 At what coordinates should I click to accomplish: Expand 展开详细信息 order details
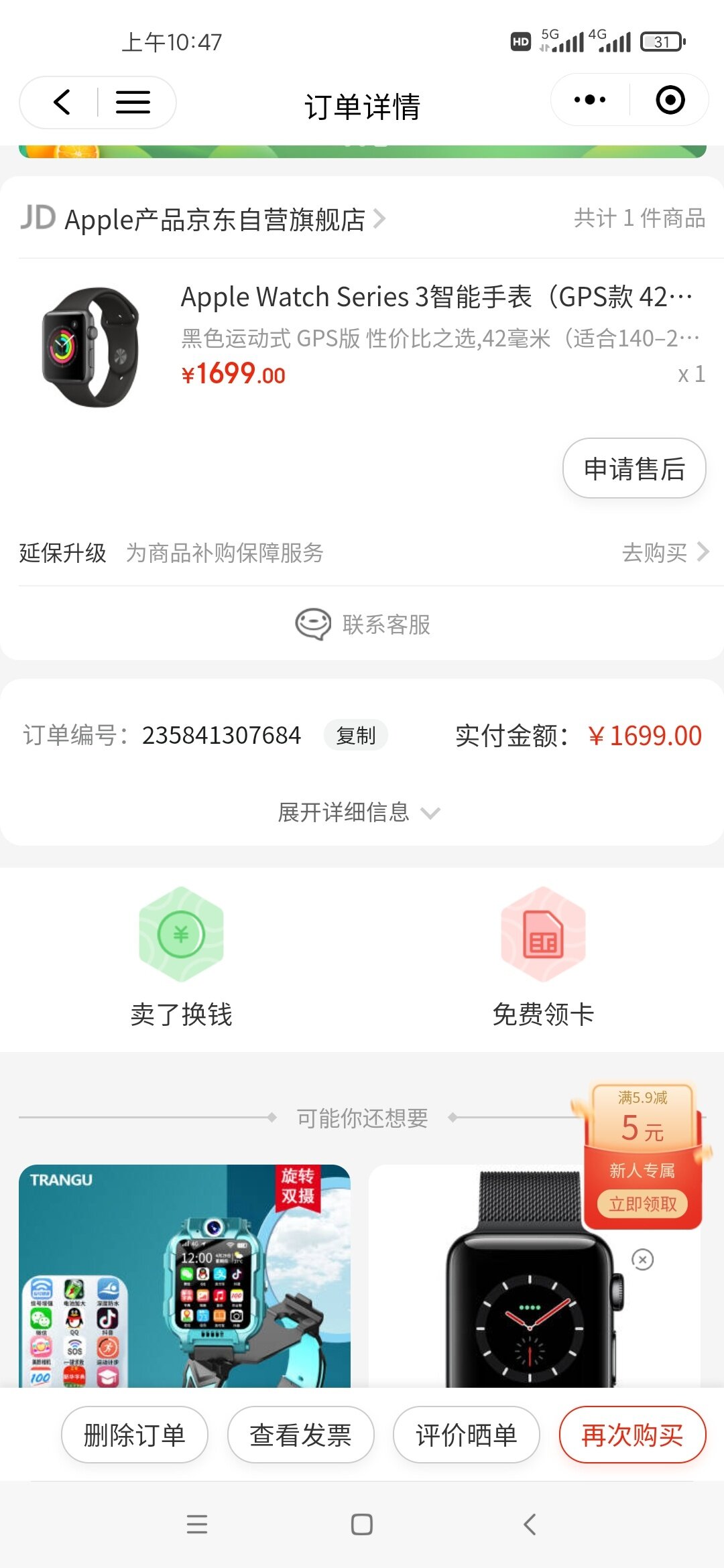(x=359, y=812)
